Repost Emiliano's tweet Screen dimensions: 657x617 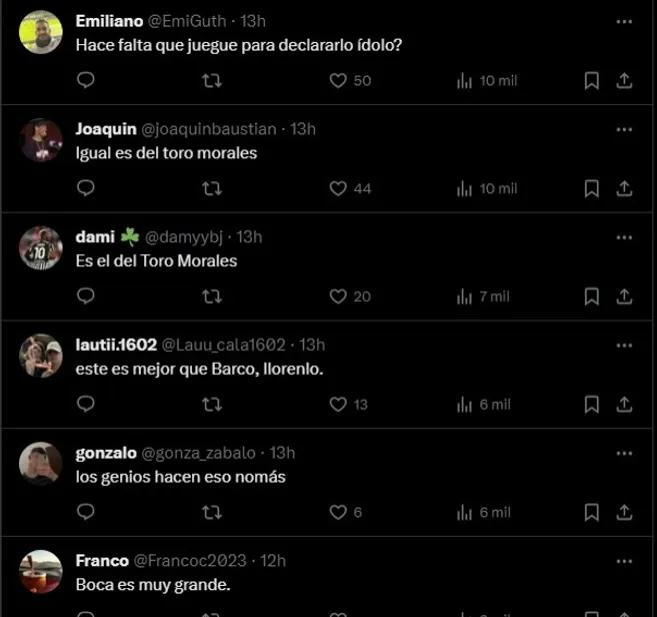click(212, 80)
